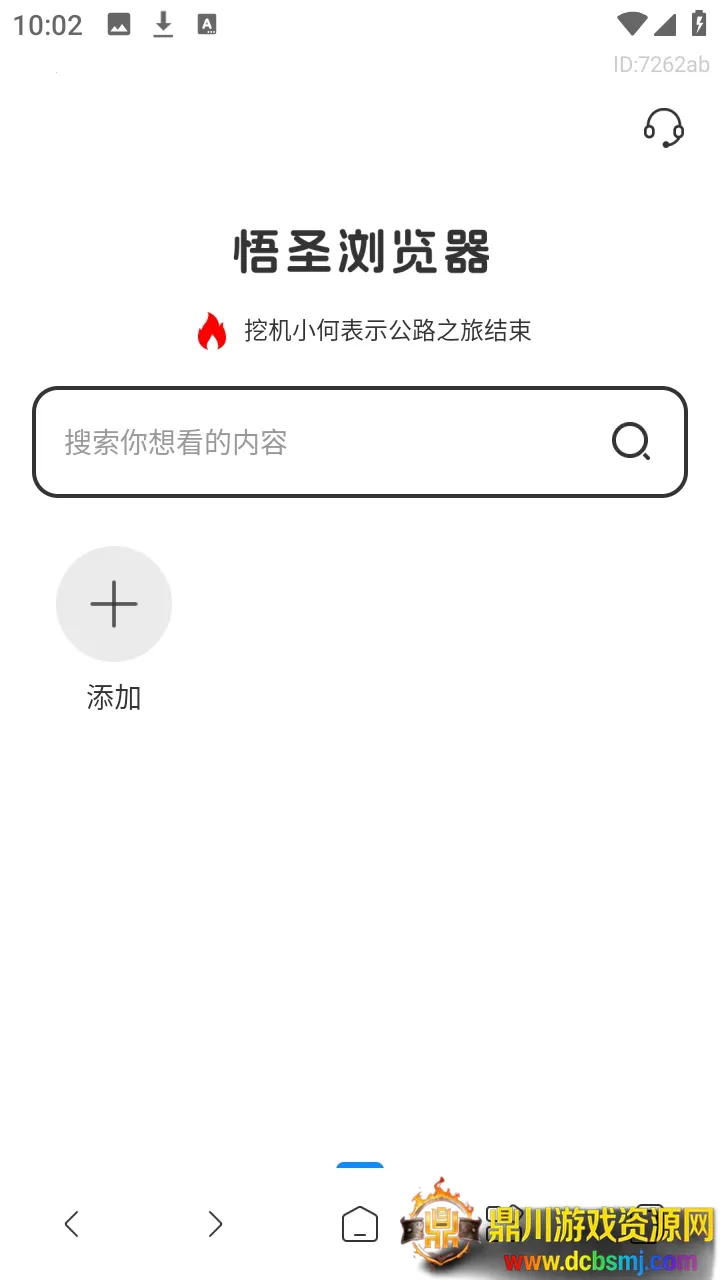This screenshot has width=720, height=1280.
Task: Open the customer support headset icon
Action: tap(664, 129)
